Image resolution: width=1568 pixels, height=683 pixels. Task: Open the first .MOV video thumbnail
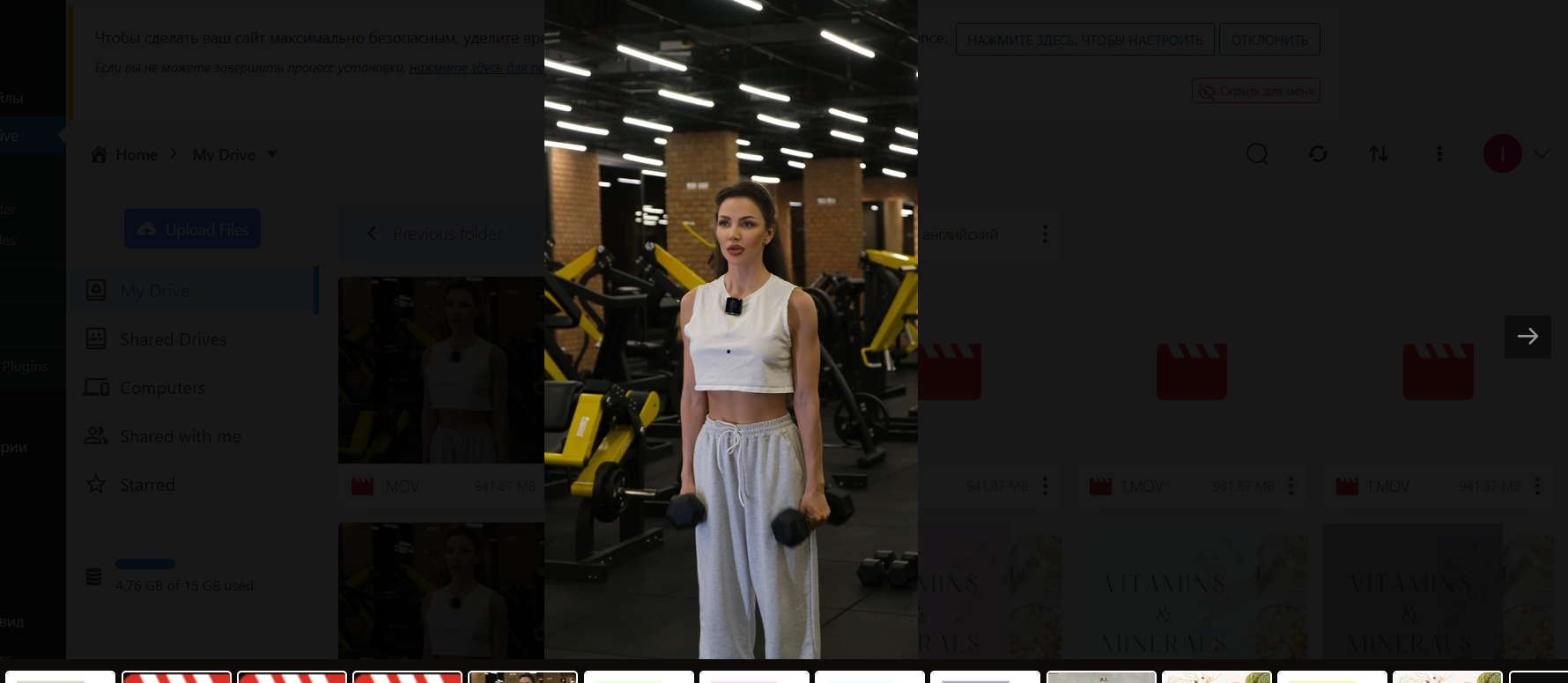[440, 370]
